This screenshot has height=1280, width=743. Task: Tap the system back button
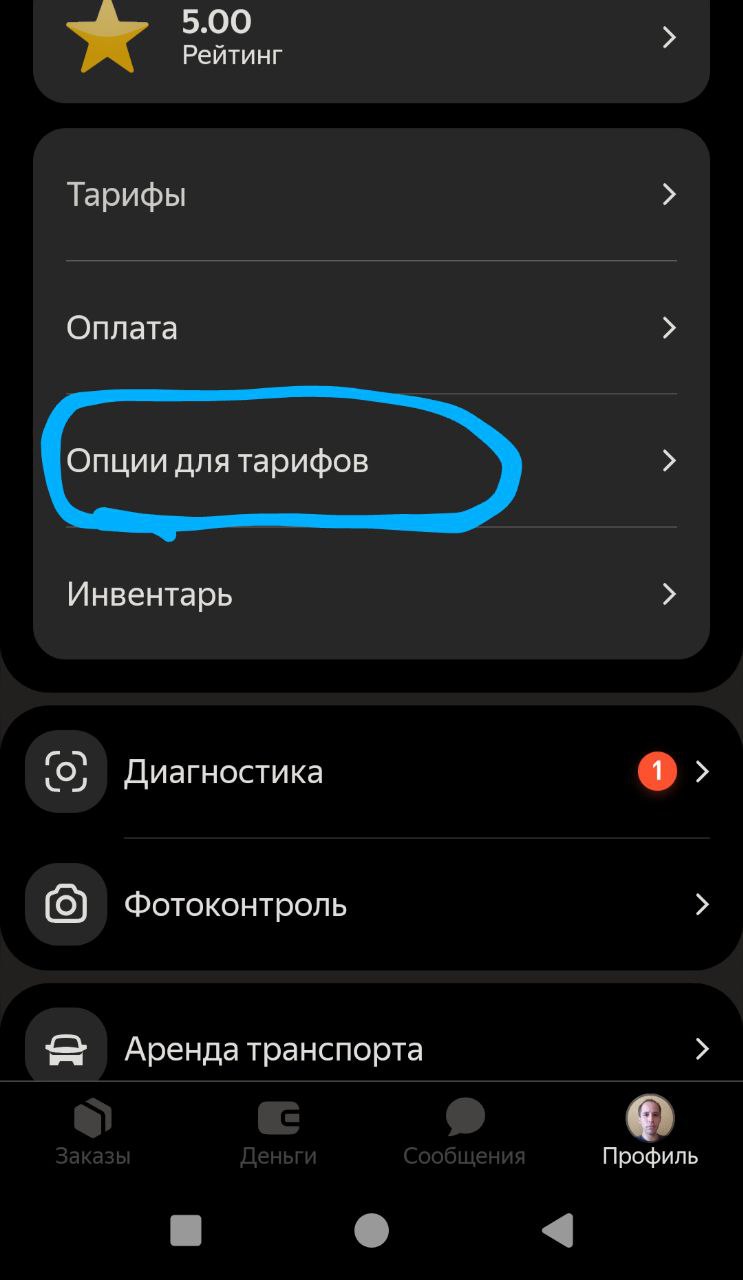[x=557, y=1230]
